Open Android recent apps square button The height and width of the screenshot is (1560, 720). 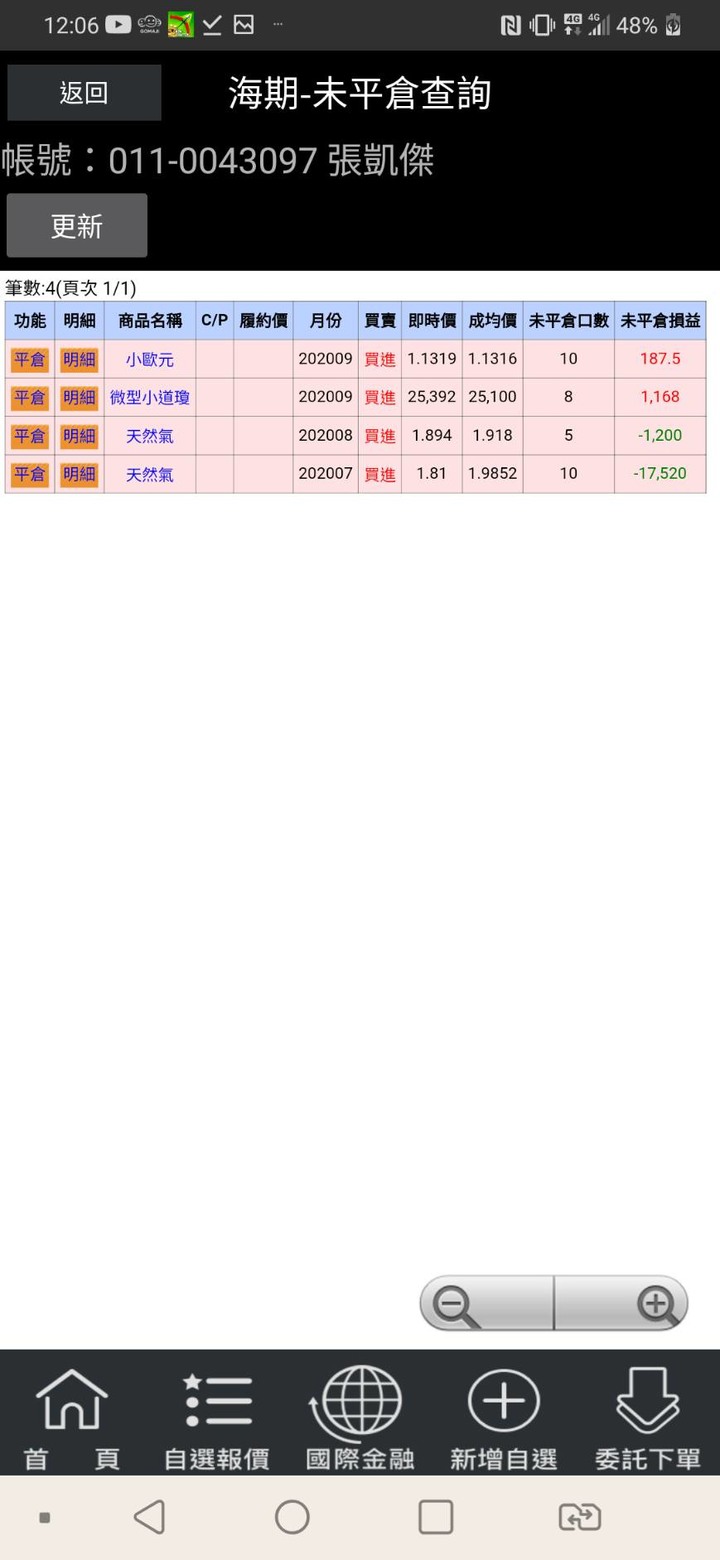(x=434, y=1516)
